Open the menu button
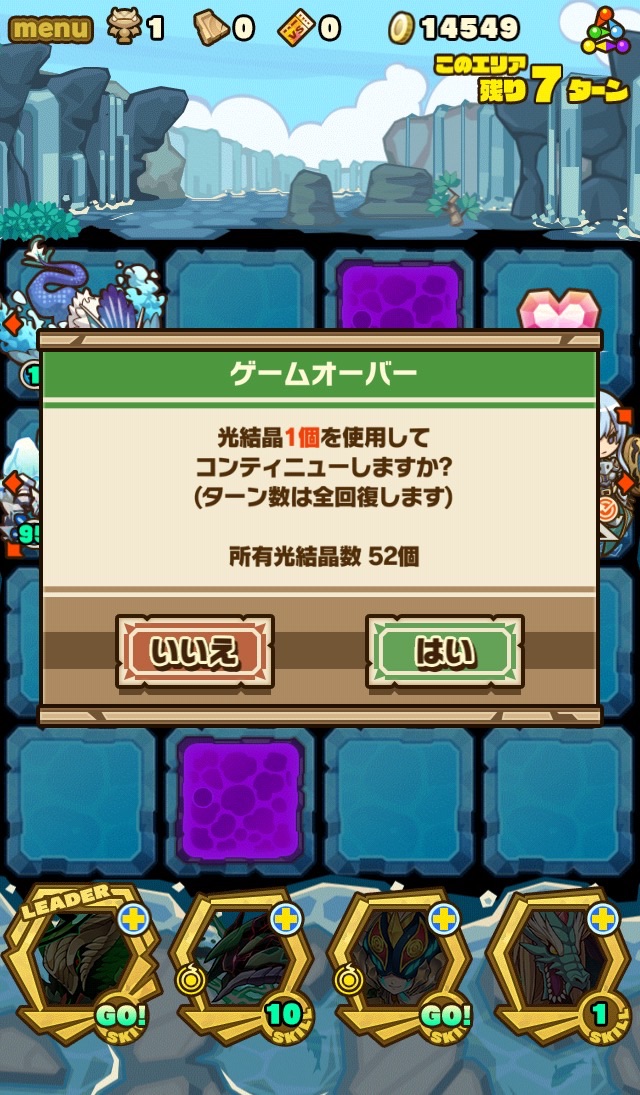The height and width of the screenshot is (1095, 640). point(50,28)
